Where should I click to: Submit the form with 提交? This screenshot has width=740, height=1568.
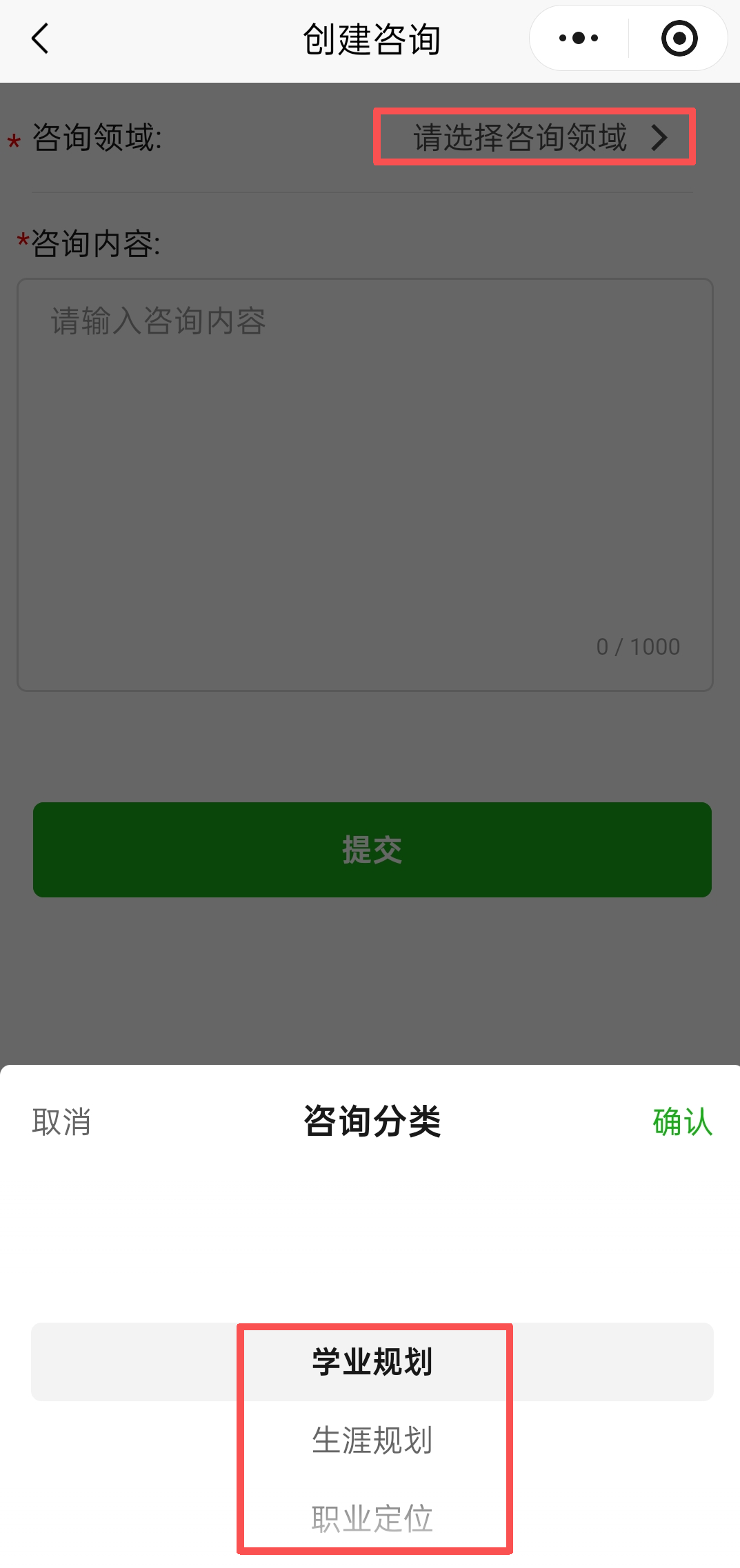point(372,849)
